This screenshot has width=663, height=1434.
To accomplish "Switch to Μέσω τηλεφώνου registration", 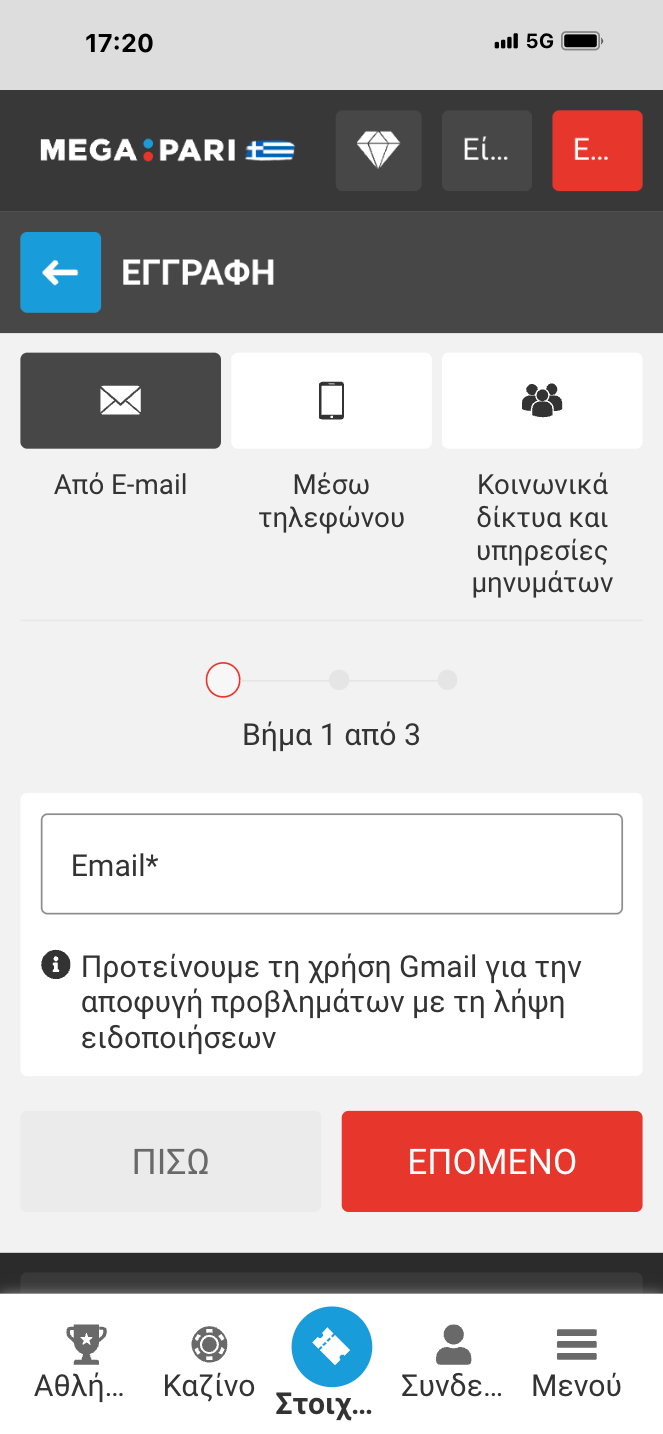I will 331,401.
